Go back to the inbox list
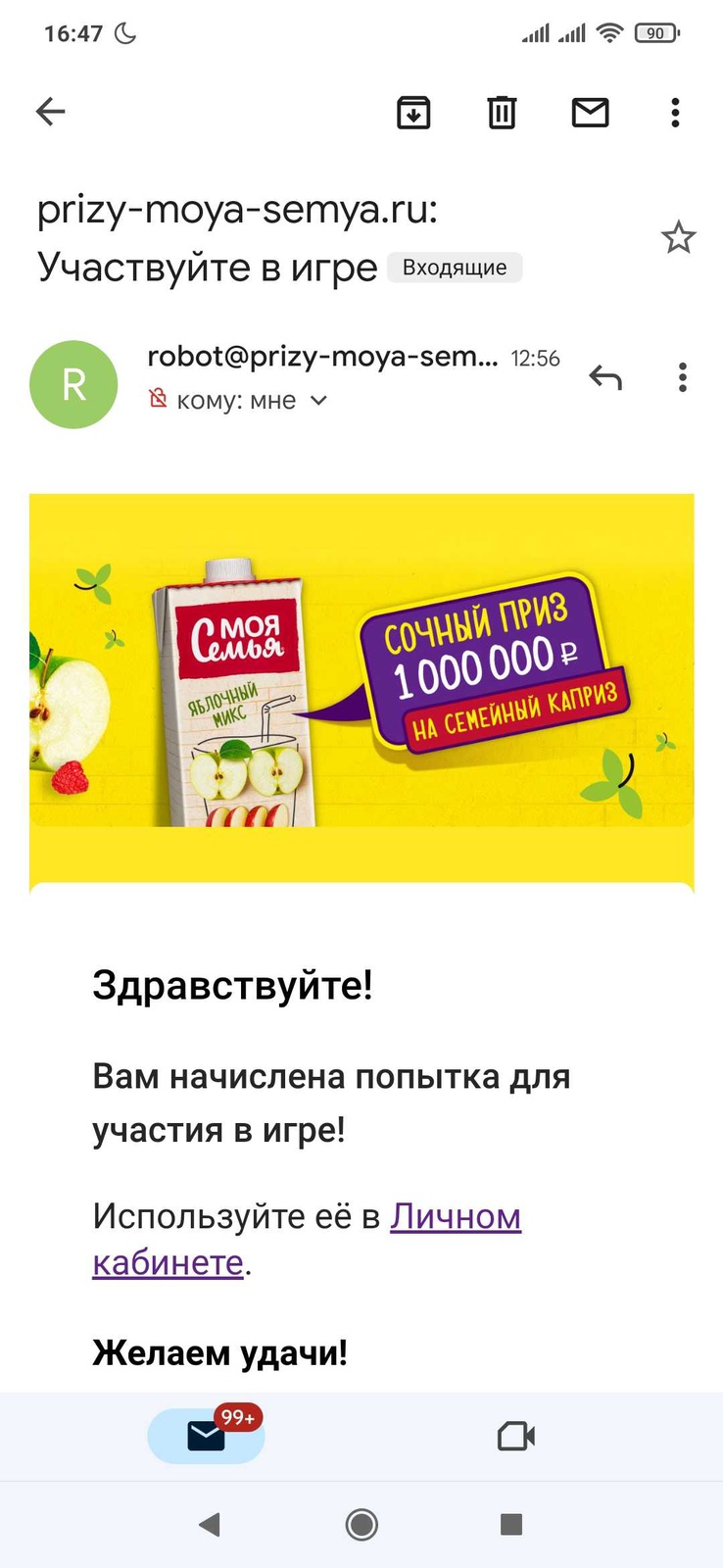This screenshot has height=1568, width=723. click(x=51, y=113)
